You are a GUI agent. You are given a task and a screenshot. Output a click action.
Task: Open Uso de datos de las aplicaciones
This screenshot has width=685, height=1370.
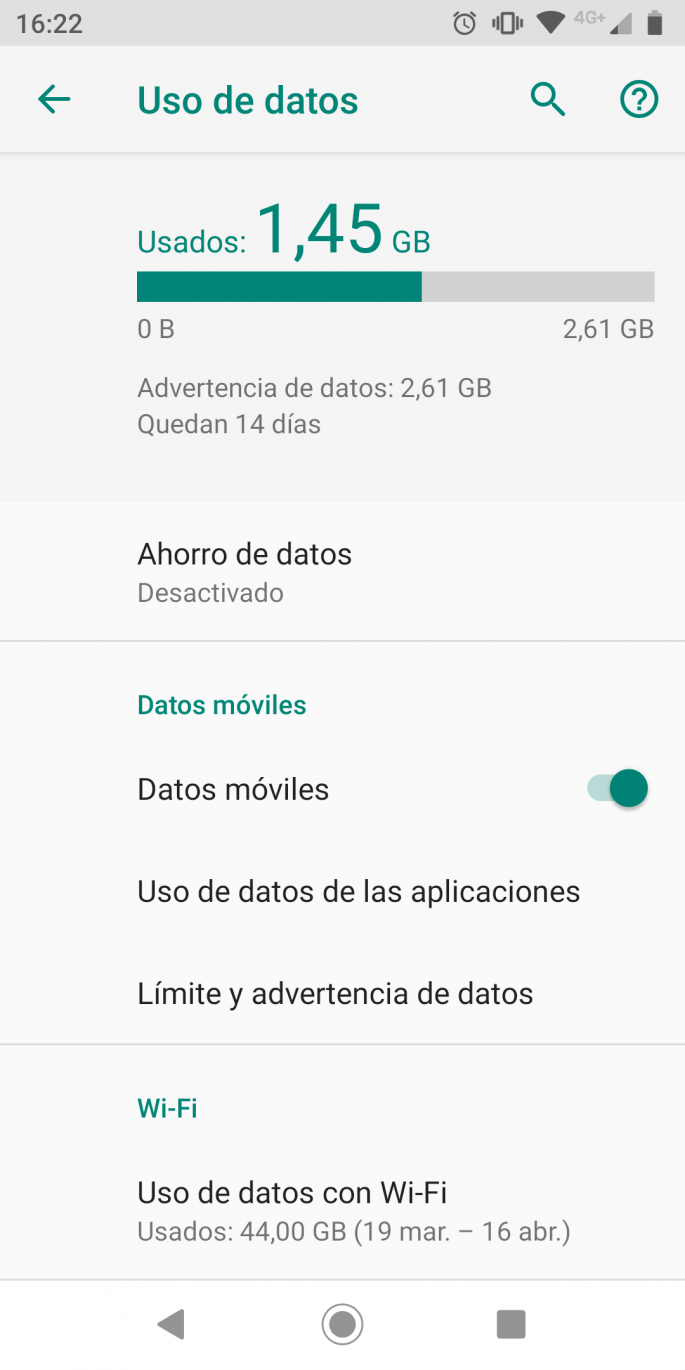coord(358,891)
